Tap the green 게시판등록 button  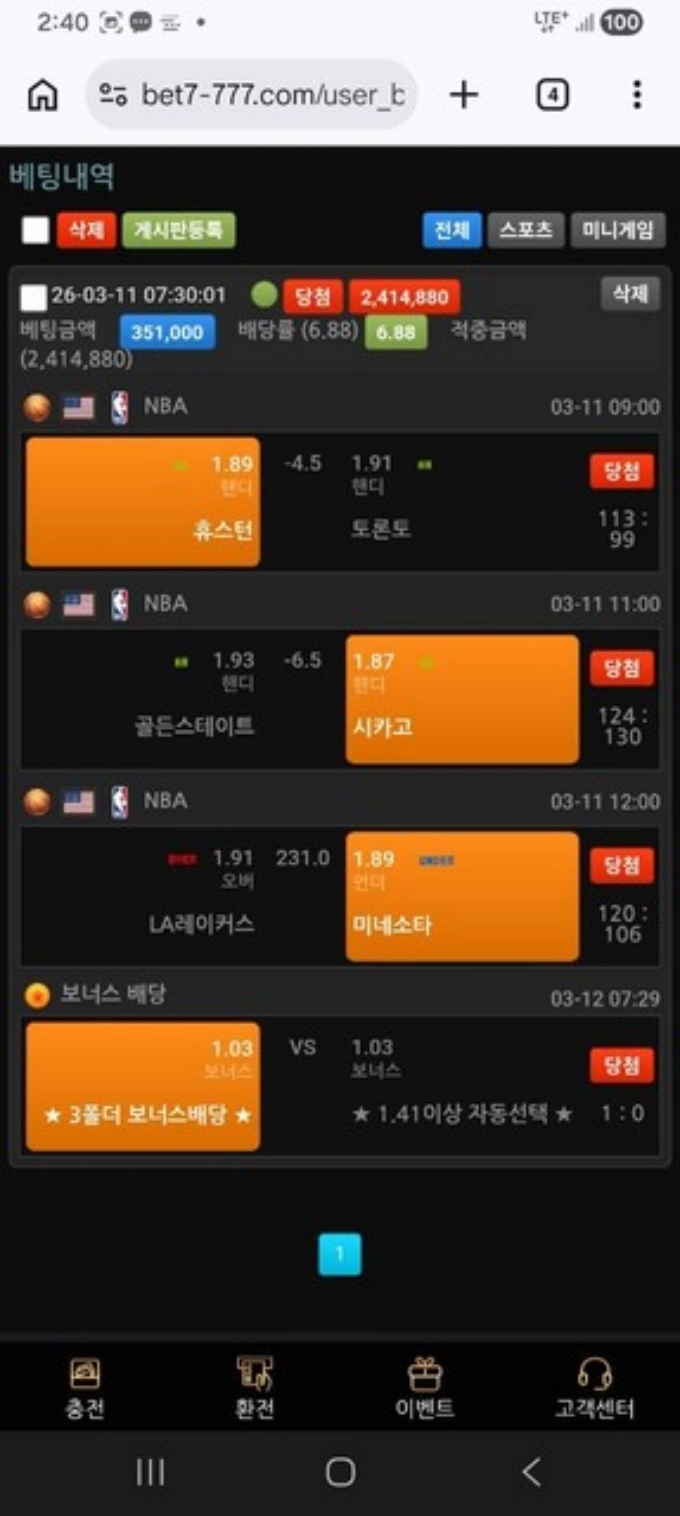click(178, 230)
